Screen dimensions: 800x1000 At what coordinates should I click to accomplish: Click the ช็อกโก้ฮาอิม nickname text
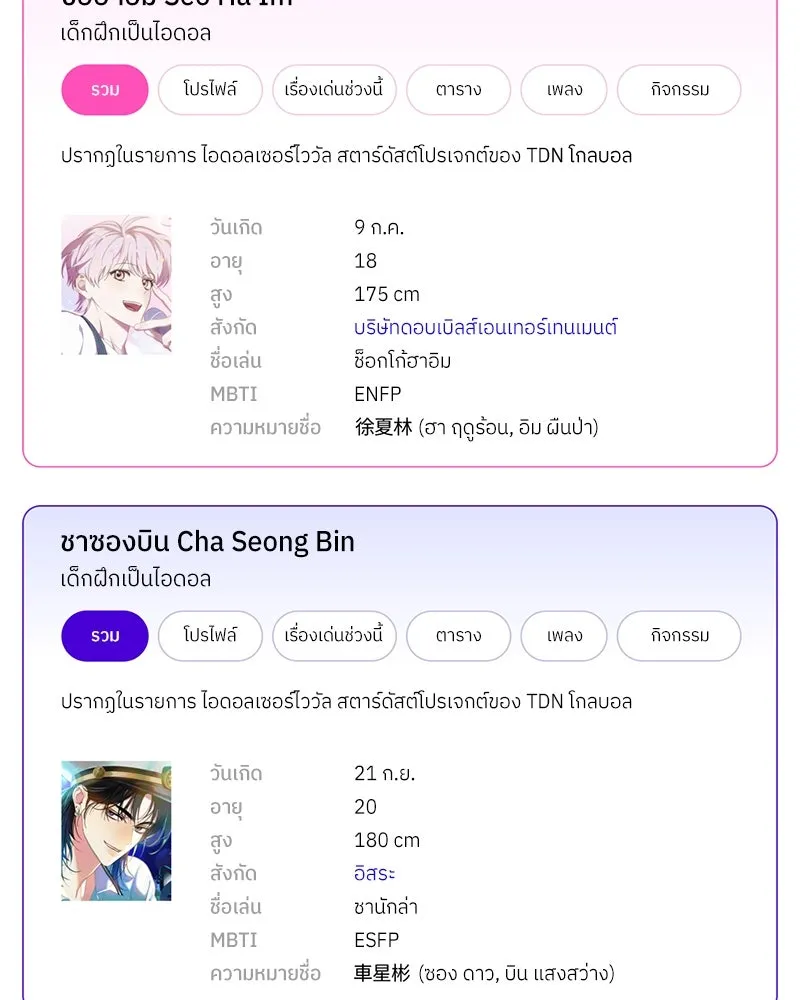pyautogui.click(x=400, y=360)
